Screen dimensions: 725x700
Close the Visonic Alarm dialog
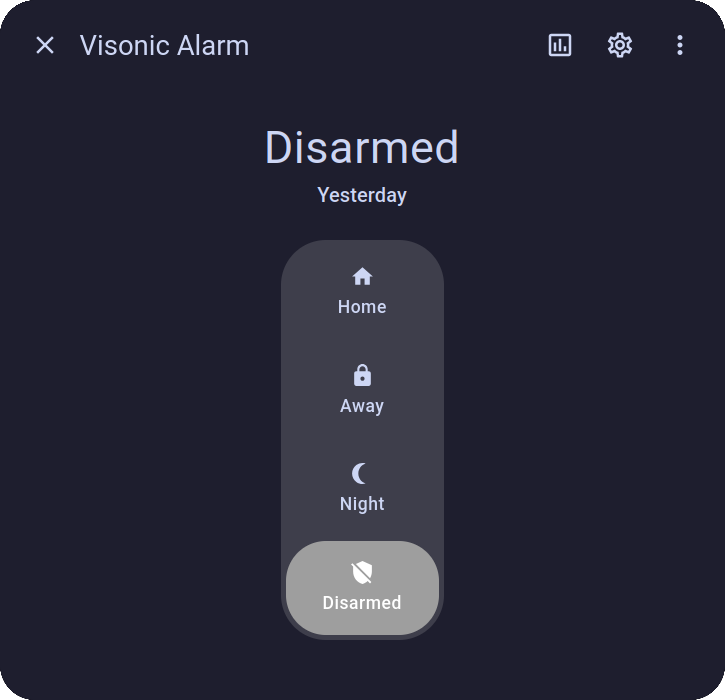click(45, 45)
